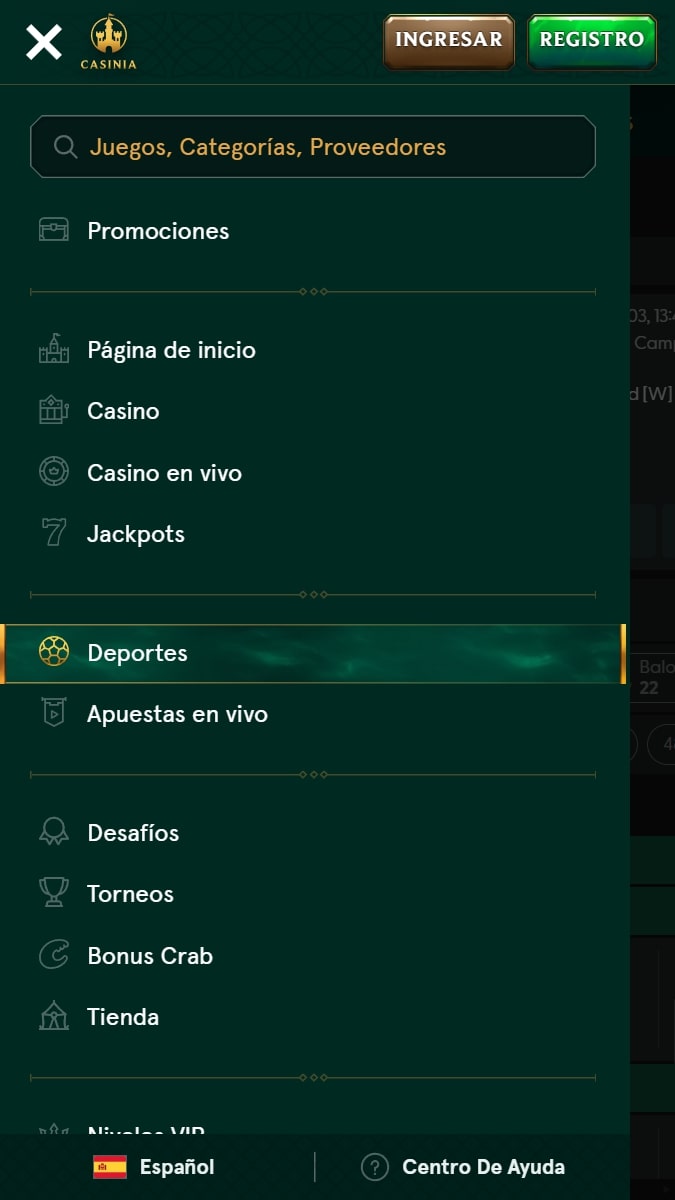Open Centro De Ayuda
The width and height of the screenshot is (675, 1200).
[x=463, y=1167]
